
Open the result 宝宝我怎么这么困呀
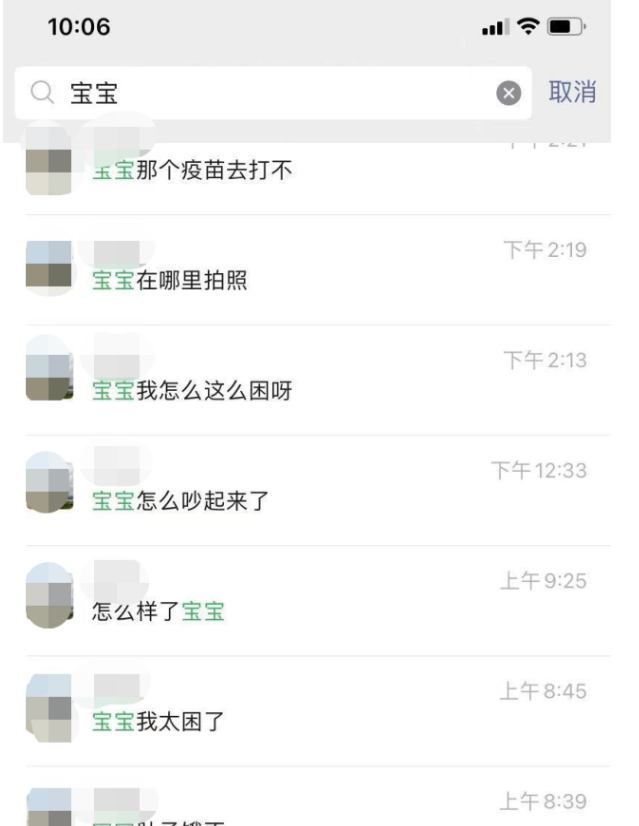pyautogui.click(x=300, y=378)
